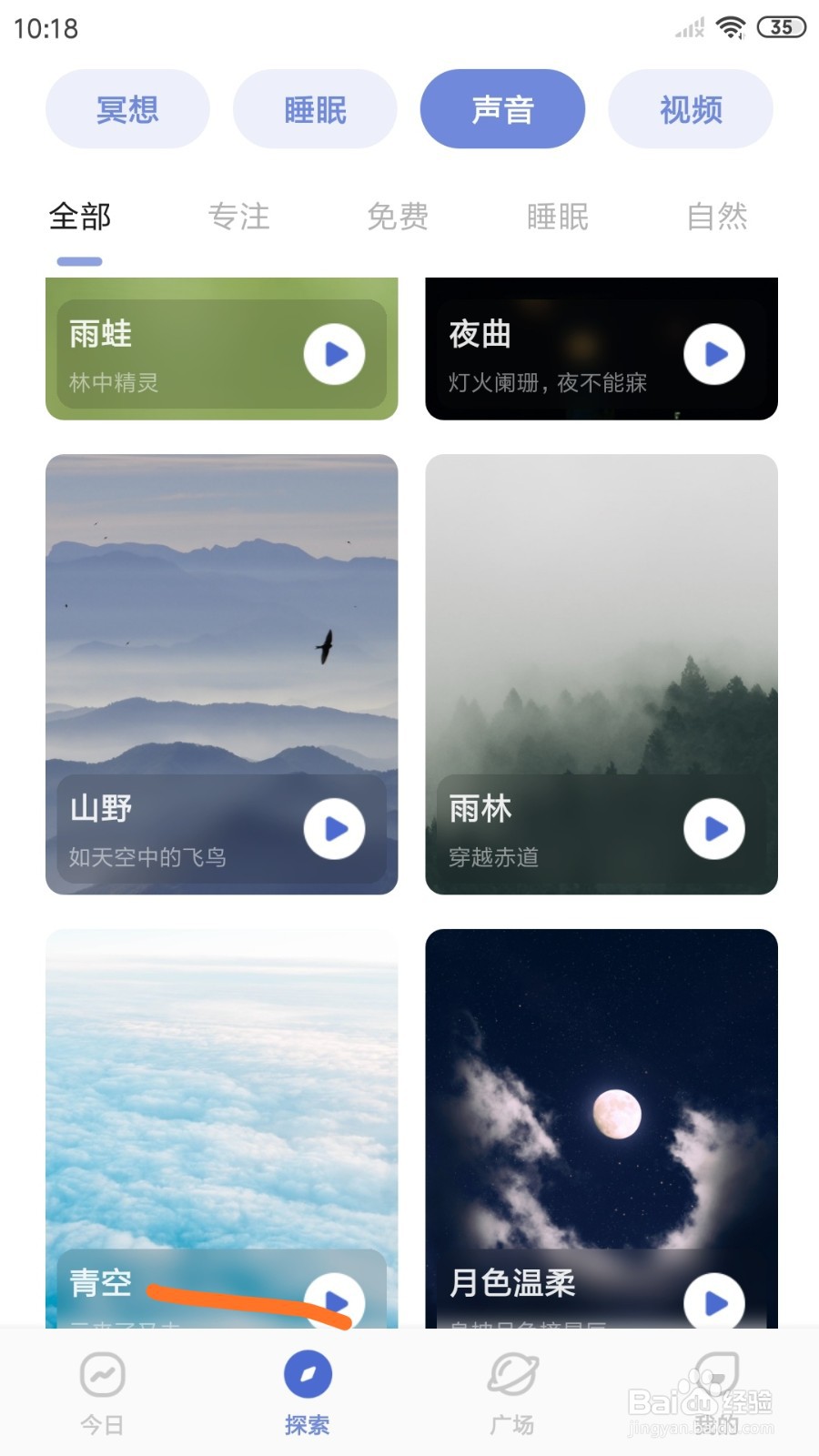Play the 月色温柔 moonlight sound
Viewport: 819px width, 1456px height.
pos(715,1302)
